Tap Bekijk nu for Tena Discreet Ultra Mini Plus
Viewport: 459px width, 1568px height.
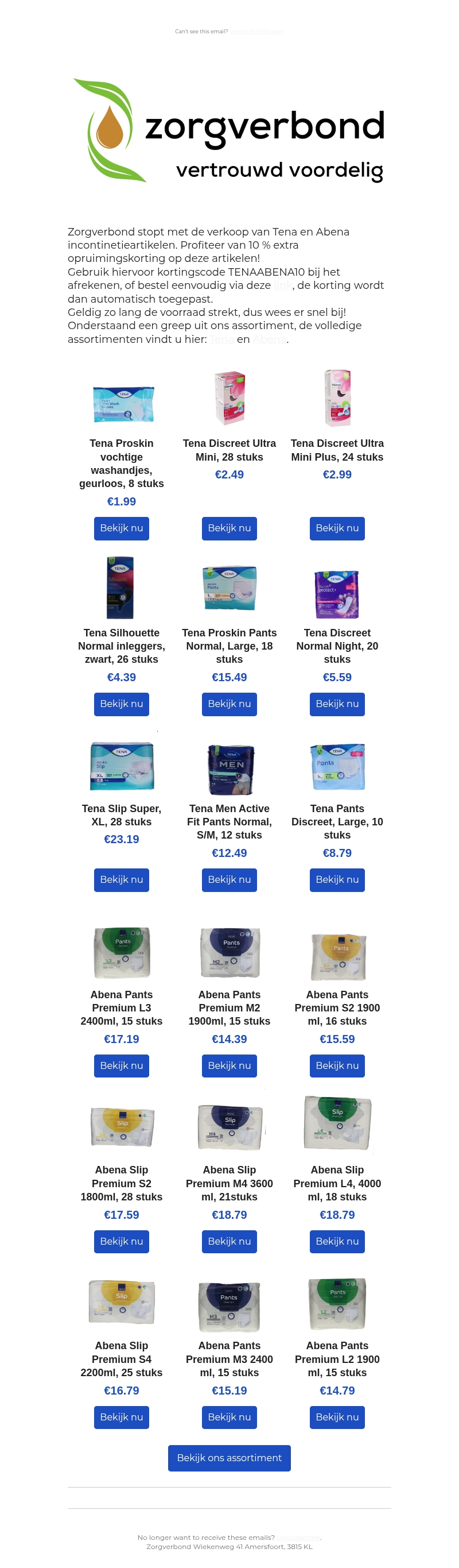337,528
